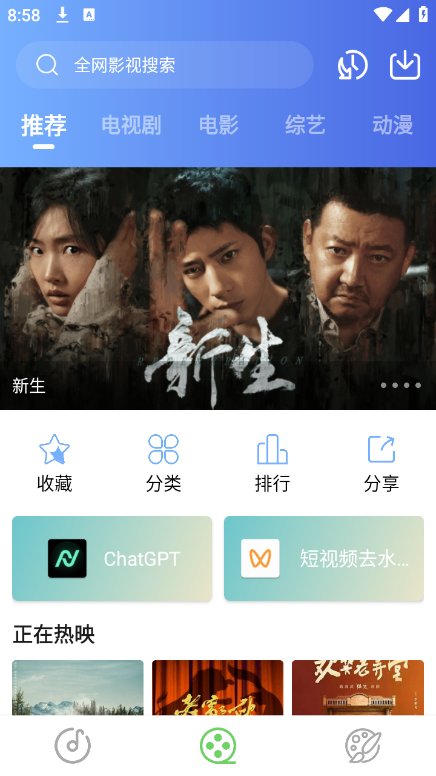Open the watch history icon
Image resolution: width=436 pixels, height=776 pixels.
tap(352, 65)
